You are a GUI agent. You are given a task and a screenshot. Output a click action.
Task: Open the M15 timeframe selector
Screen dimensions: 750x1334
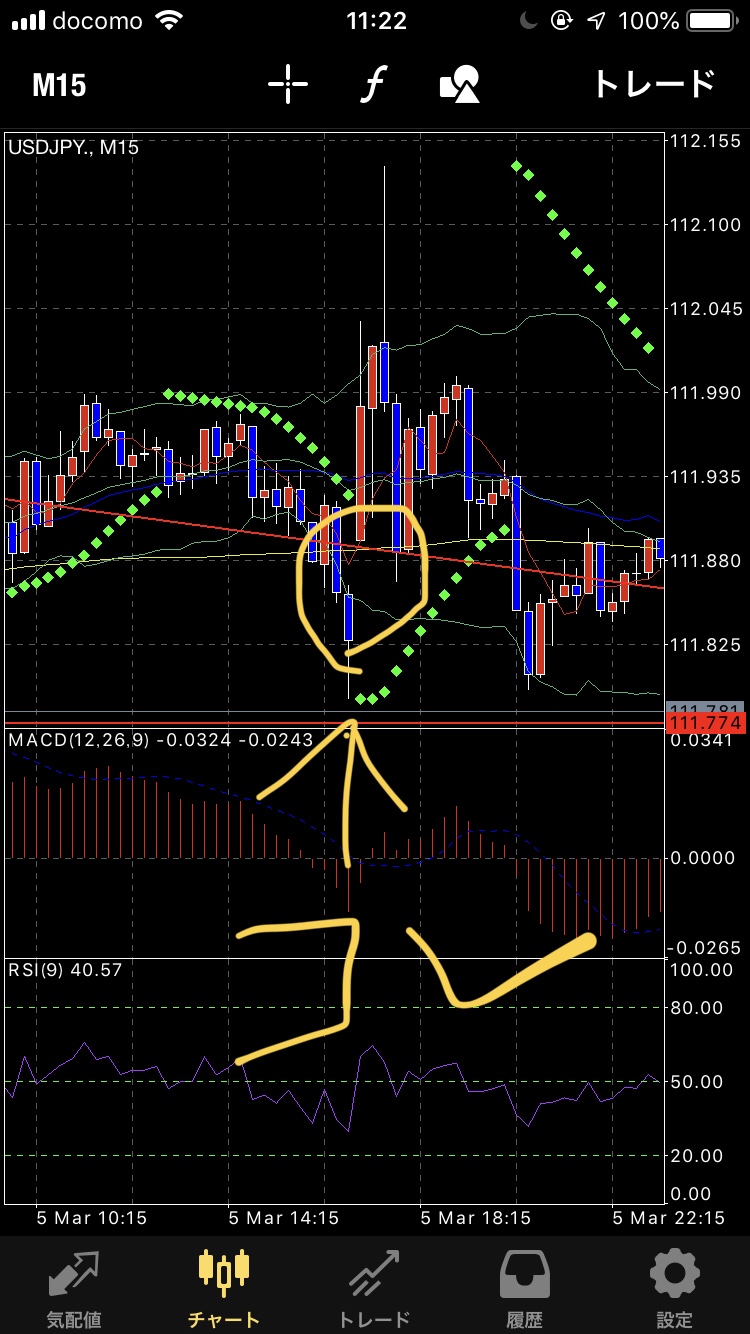click(x=59, y=85)
